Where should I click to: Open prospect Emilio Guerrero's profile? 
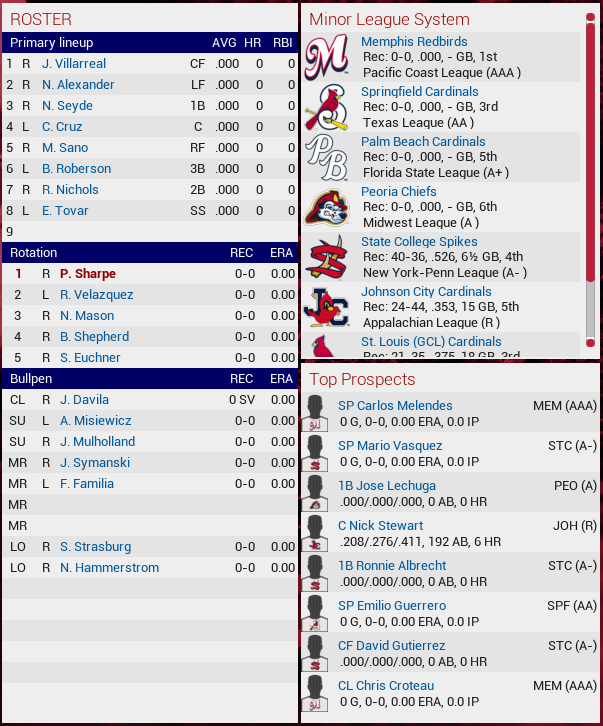(392, 606)
